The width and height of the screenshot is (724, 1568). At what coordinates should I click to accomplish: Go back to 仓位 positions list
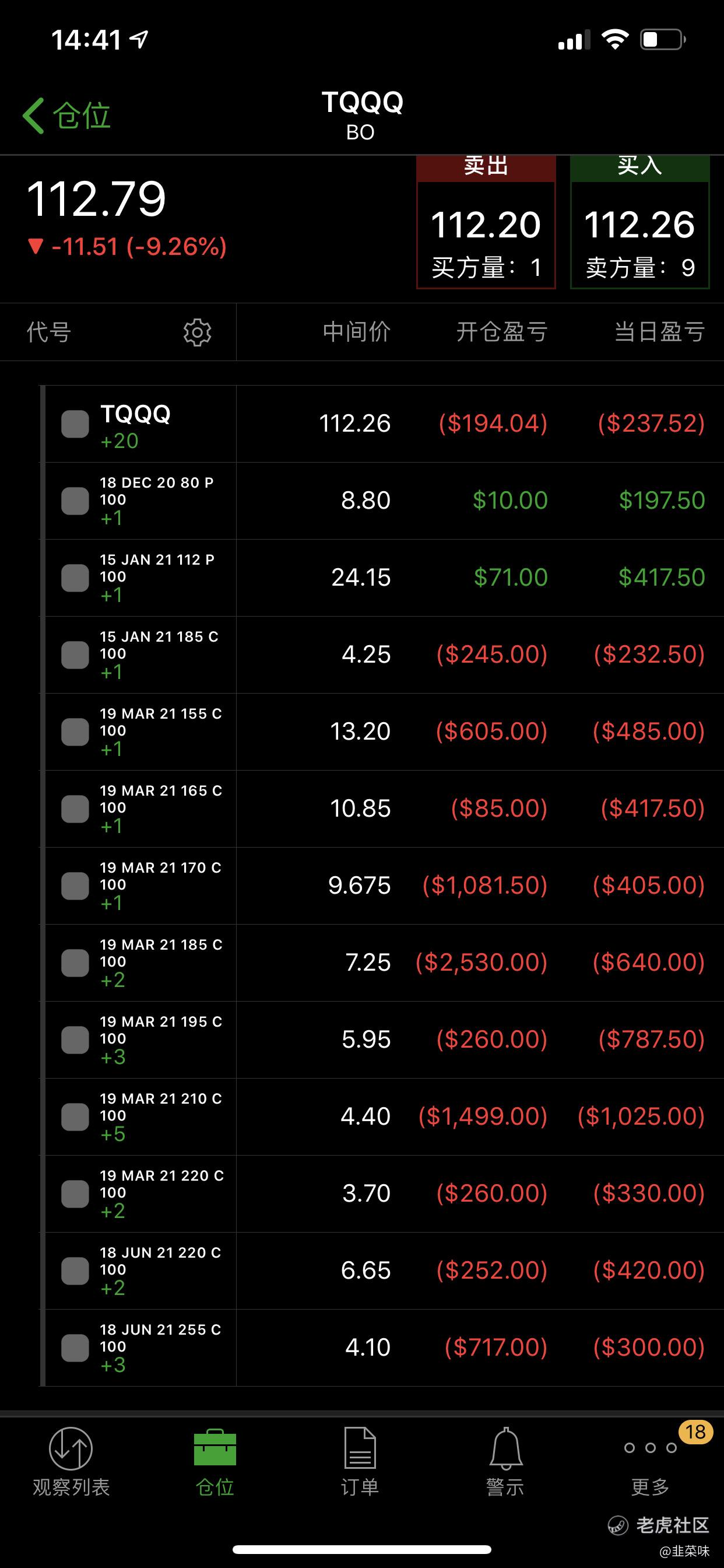pos(66,116)
